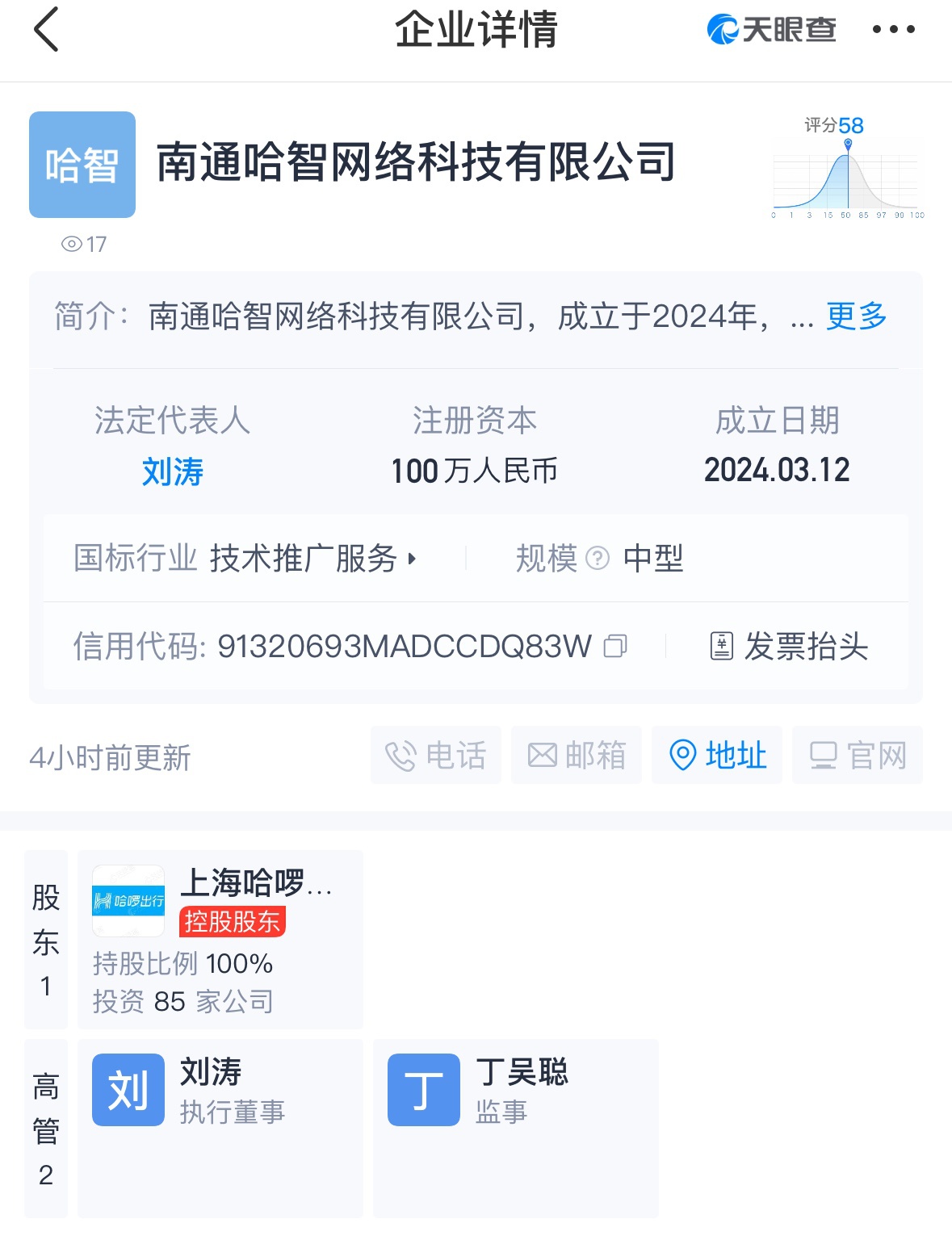Go back from company details
The height and width of the screenshot is (1236, 952).
click(46, 30)
